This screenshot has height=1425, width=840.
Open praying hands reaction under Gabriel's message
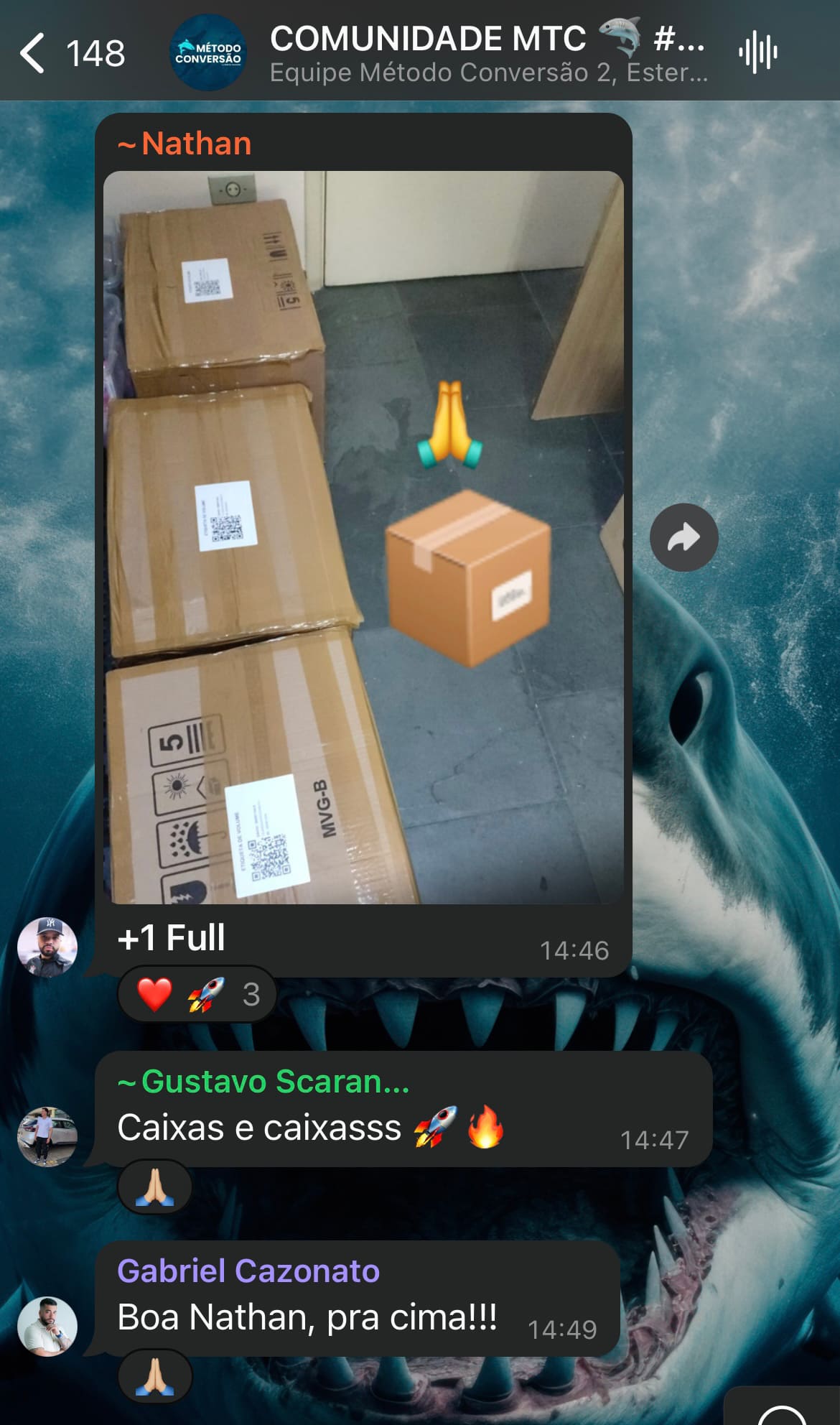(154, 1376)
